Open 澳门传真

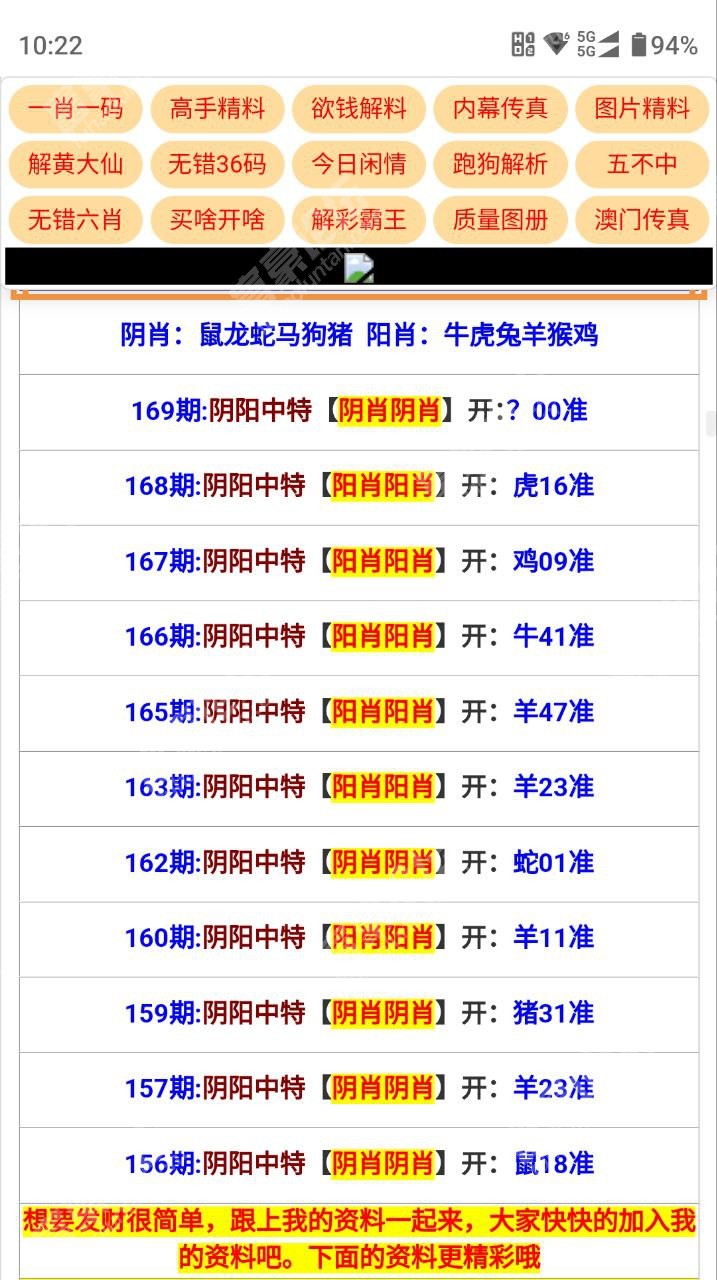[x=642, y=221]
